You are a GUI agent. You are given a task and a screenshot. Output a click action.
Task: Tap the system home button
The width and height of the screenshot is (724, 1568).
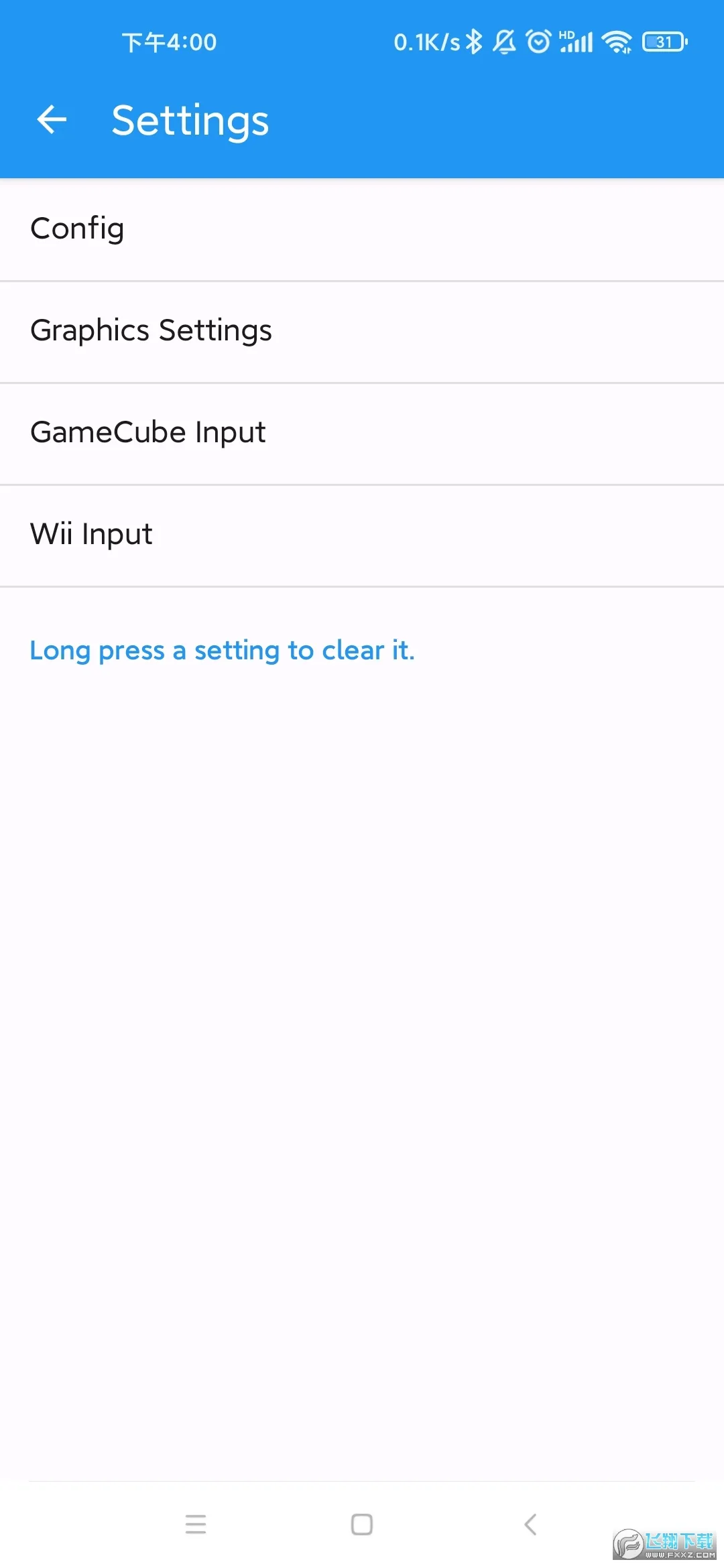click(362, 1524)
